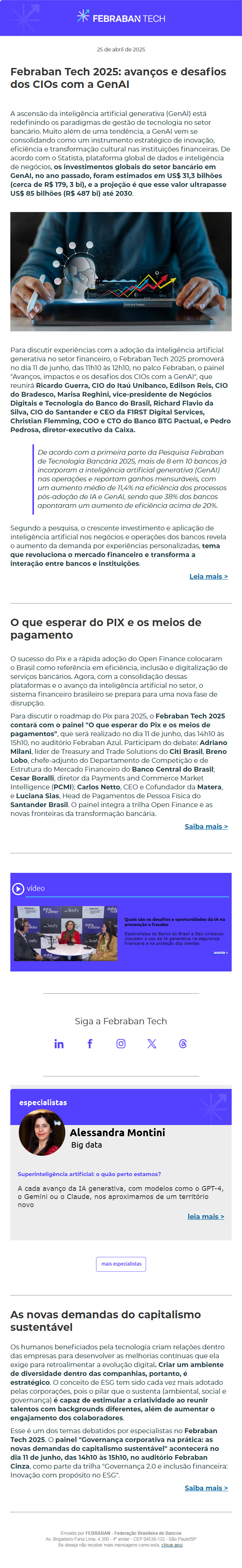Screen dimensions: 242x1568
Task: Open Febraban Tech's LinkedIn page
Action: coord(59,1043)
